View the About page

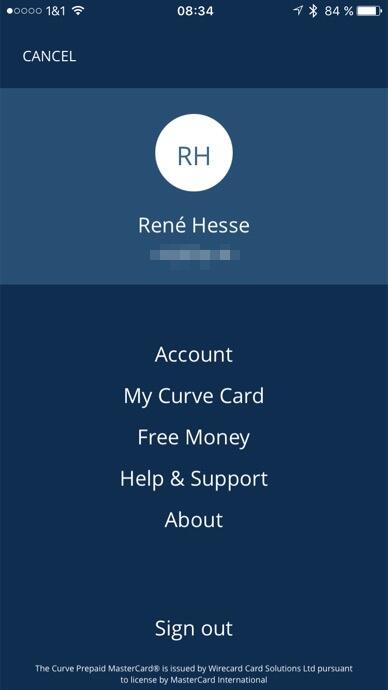pyautogui.click(x=194, y=520)
